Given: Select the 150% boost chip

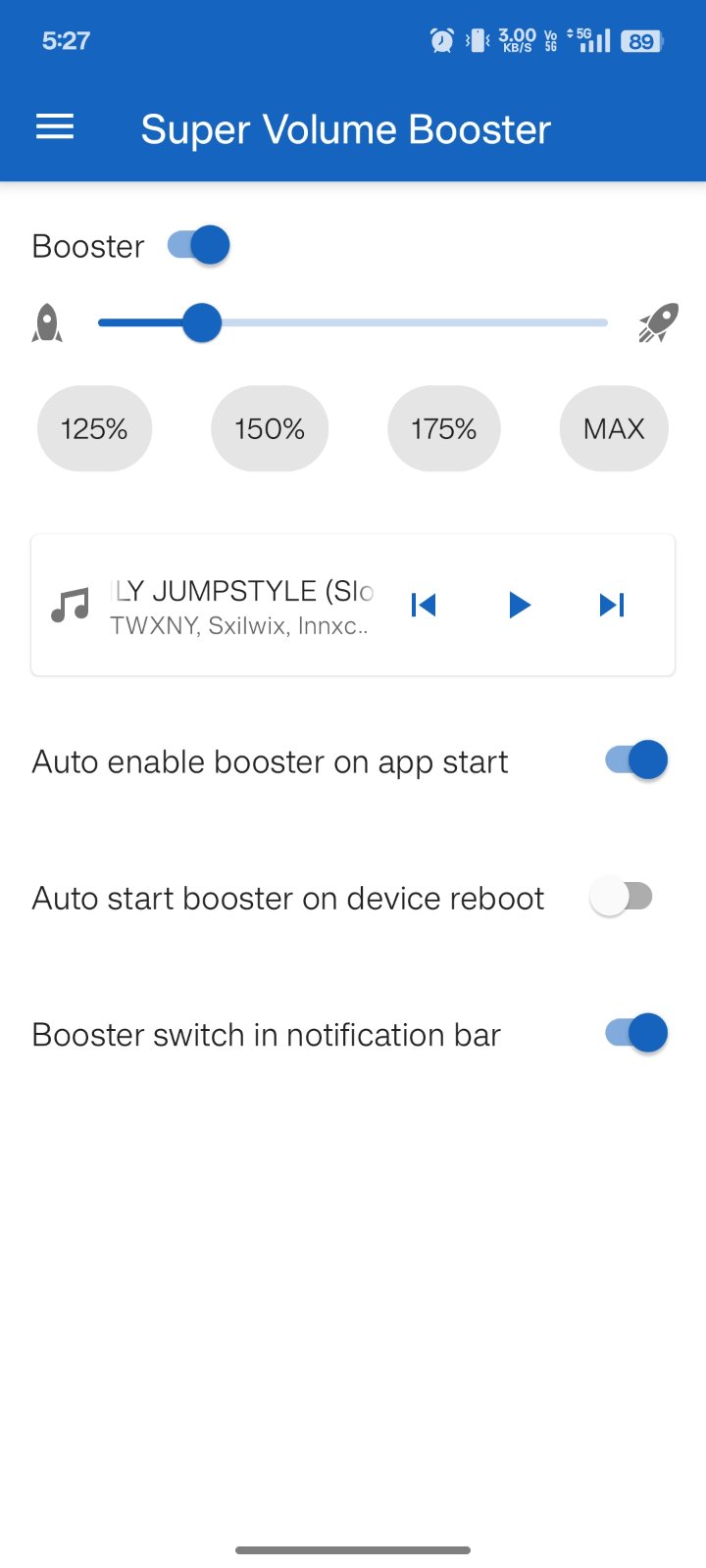Looking at the screenshot, I should [x=270, y=429].
